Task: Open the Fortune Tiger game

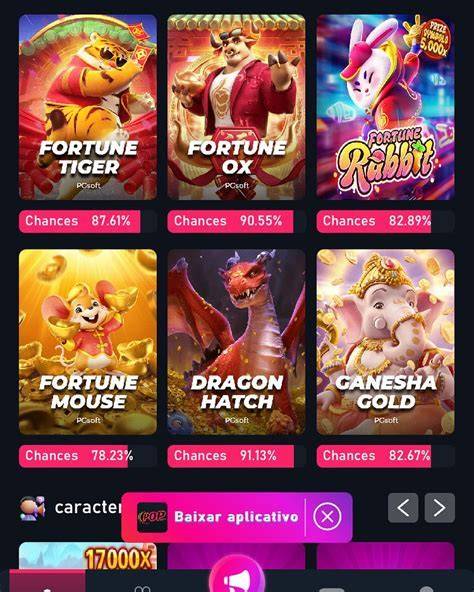Action: (88, 107)
